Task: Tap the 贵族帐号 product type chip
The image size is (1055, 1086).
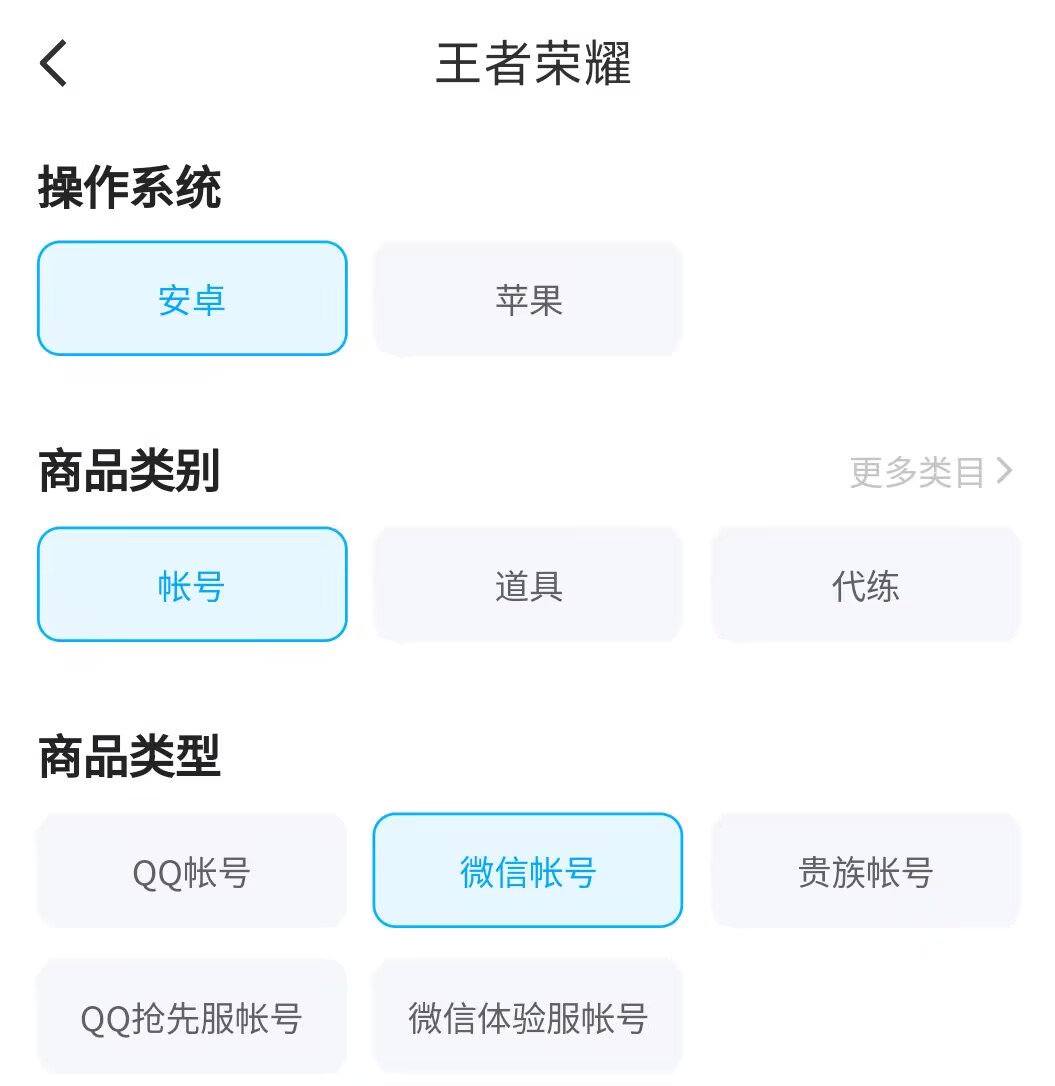Action: [x=865, y=872]
